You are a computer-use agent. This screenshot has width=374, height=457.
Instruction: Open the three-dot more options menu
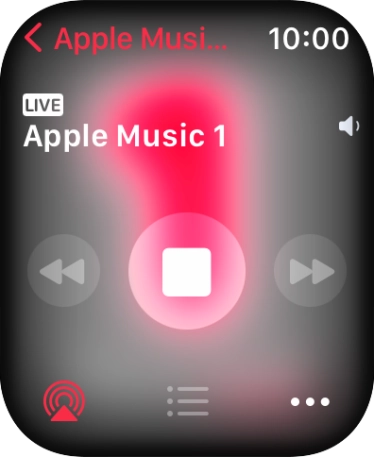(310, 402)
